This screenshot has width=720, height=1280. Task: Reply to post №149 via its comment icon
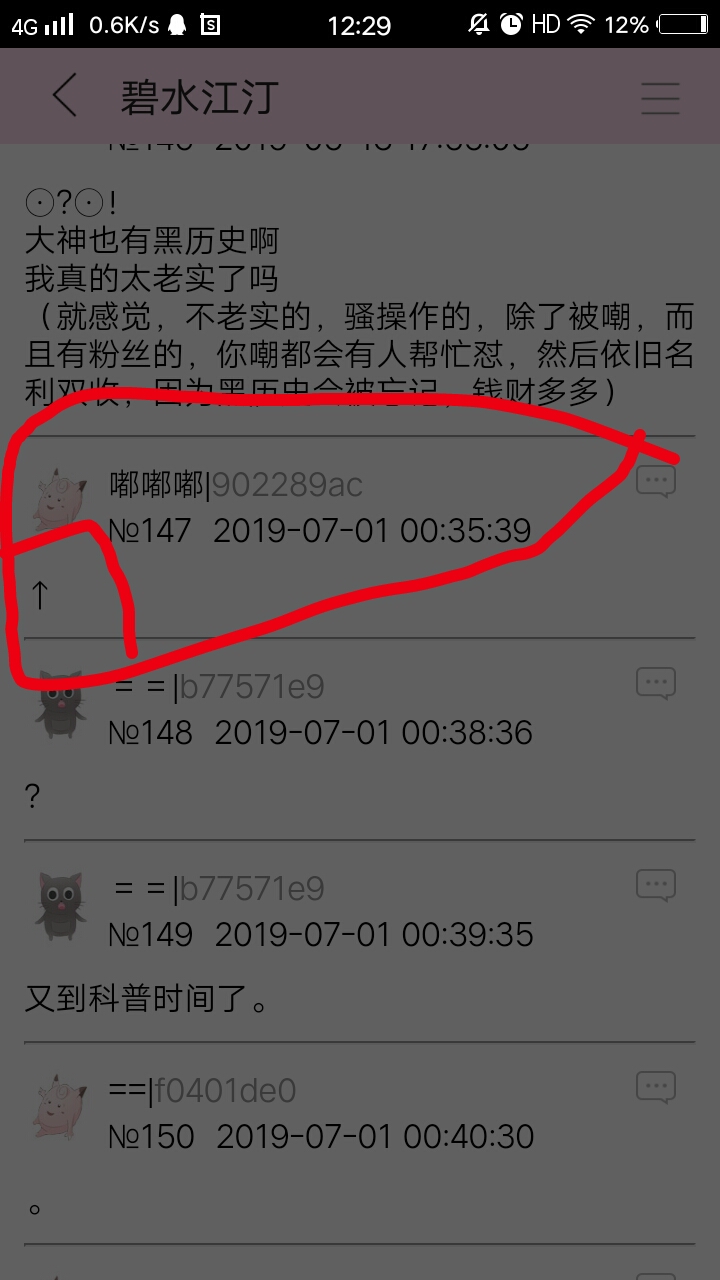coord(656,886)
